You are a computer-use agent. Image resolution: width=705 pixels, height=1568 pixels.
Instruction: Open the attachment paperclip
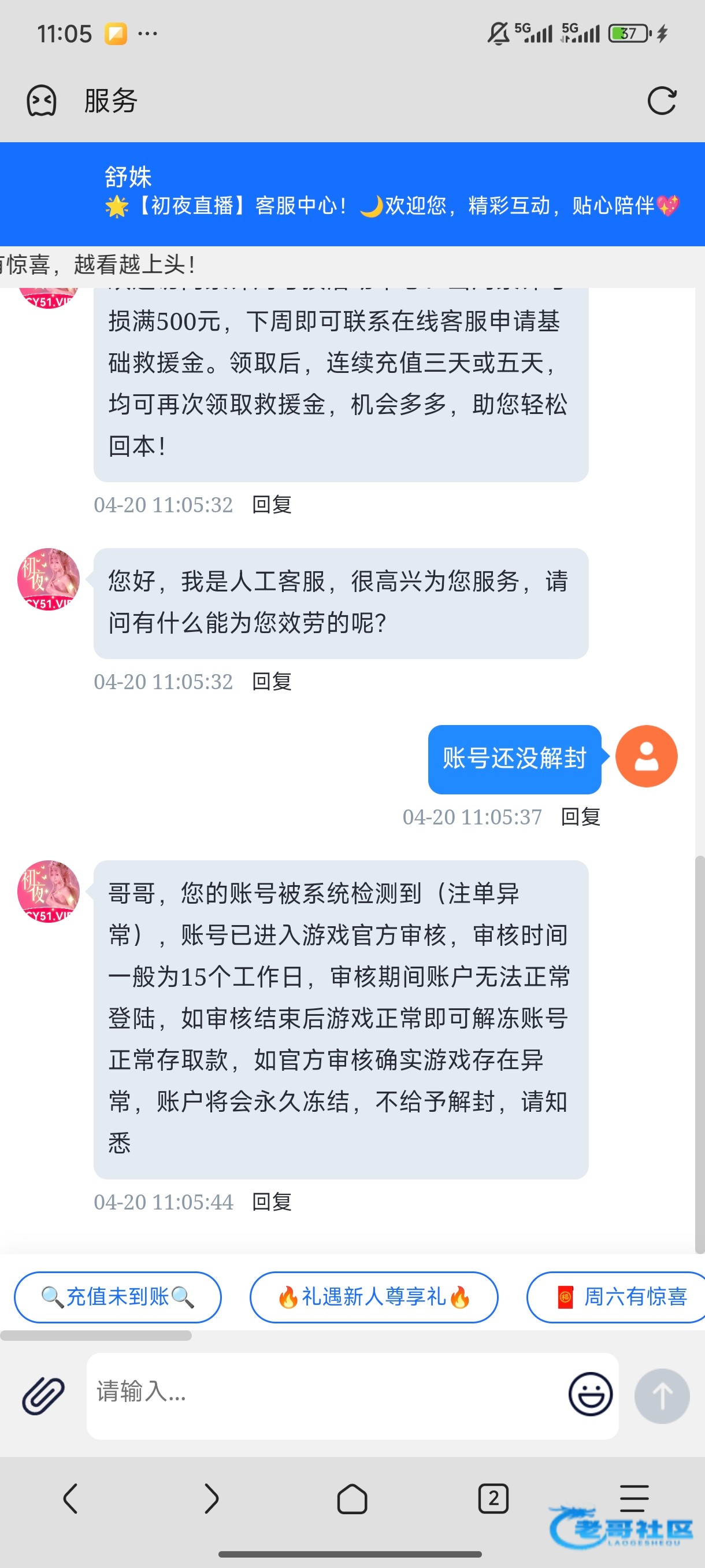[43, 1395]
